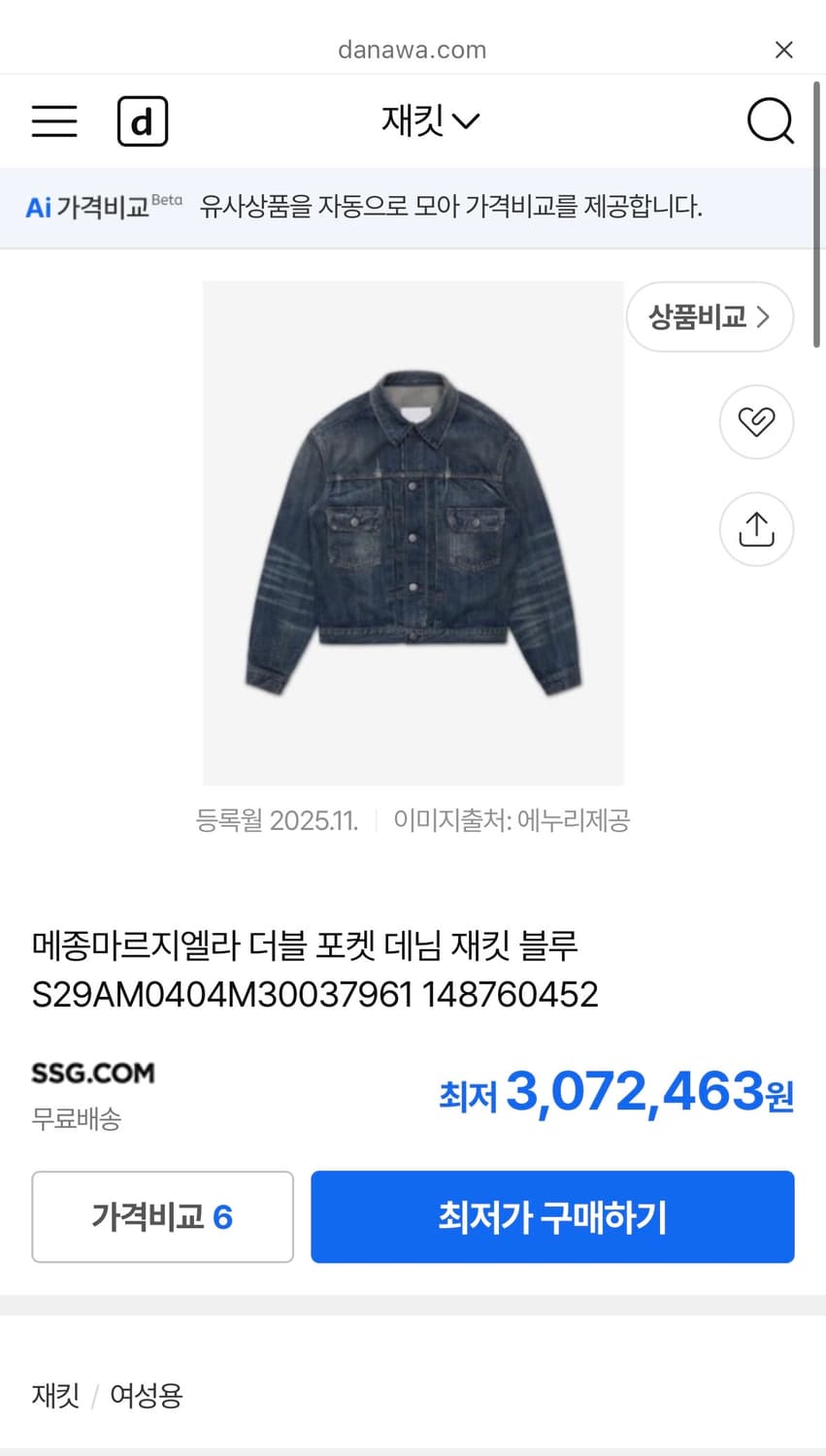Click the 유사상품 price comparison banner
The image size is (826, 1456).
pos(449,207)
